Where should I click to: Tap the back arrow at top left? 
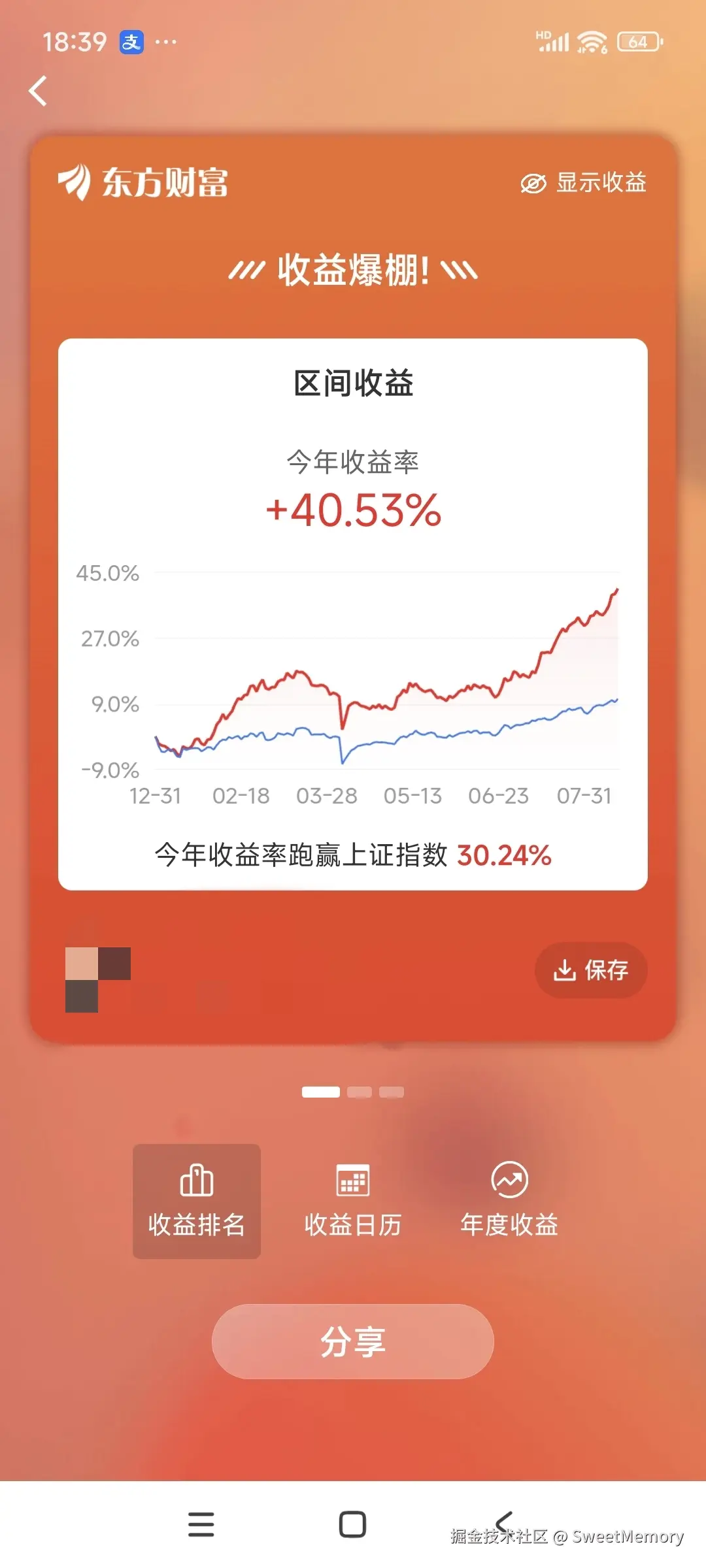pos(37,91)
